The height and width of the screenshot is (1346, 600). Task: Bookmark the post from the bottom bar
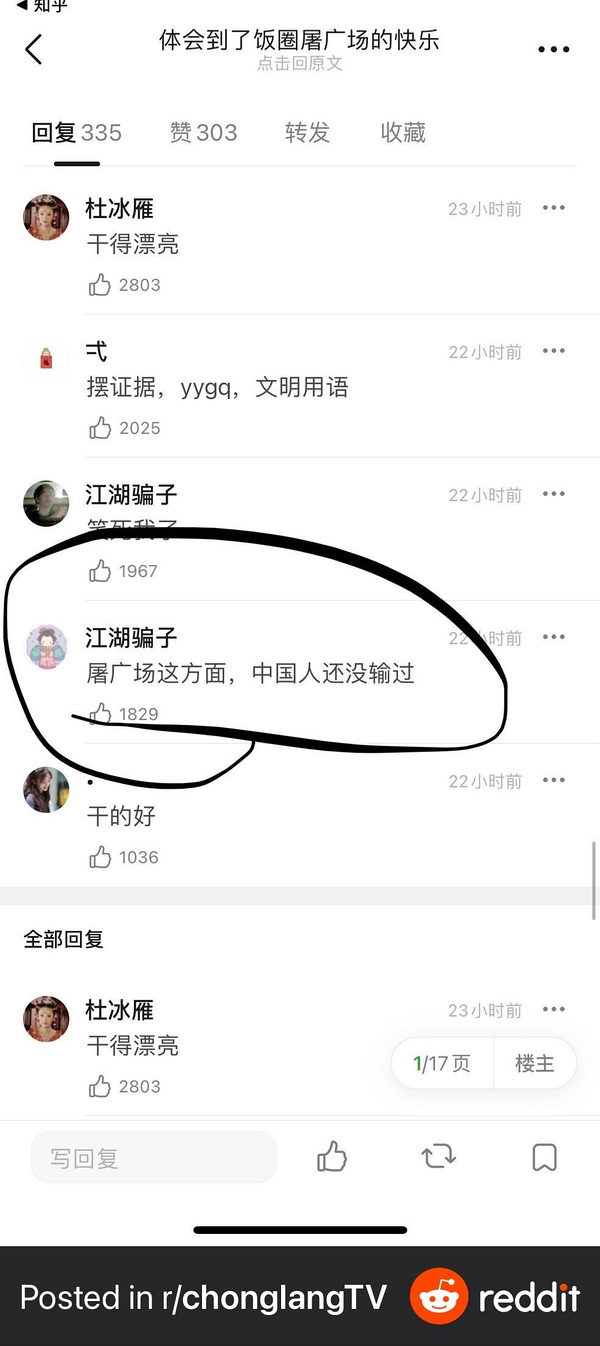tap(544, 1158)
